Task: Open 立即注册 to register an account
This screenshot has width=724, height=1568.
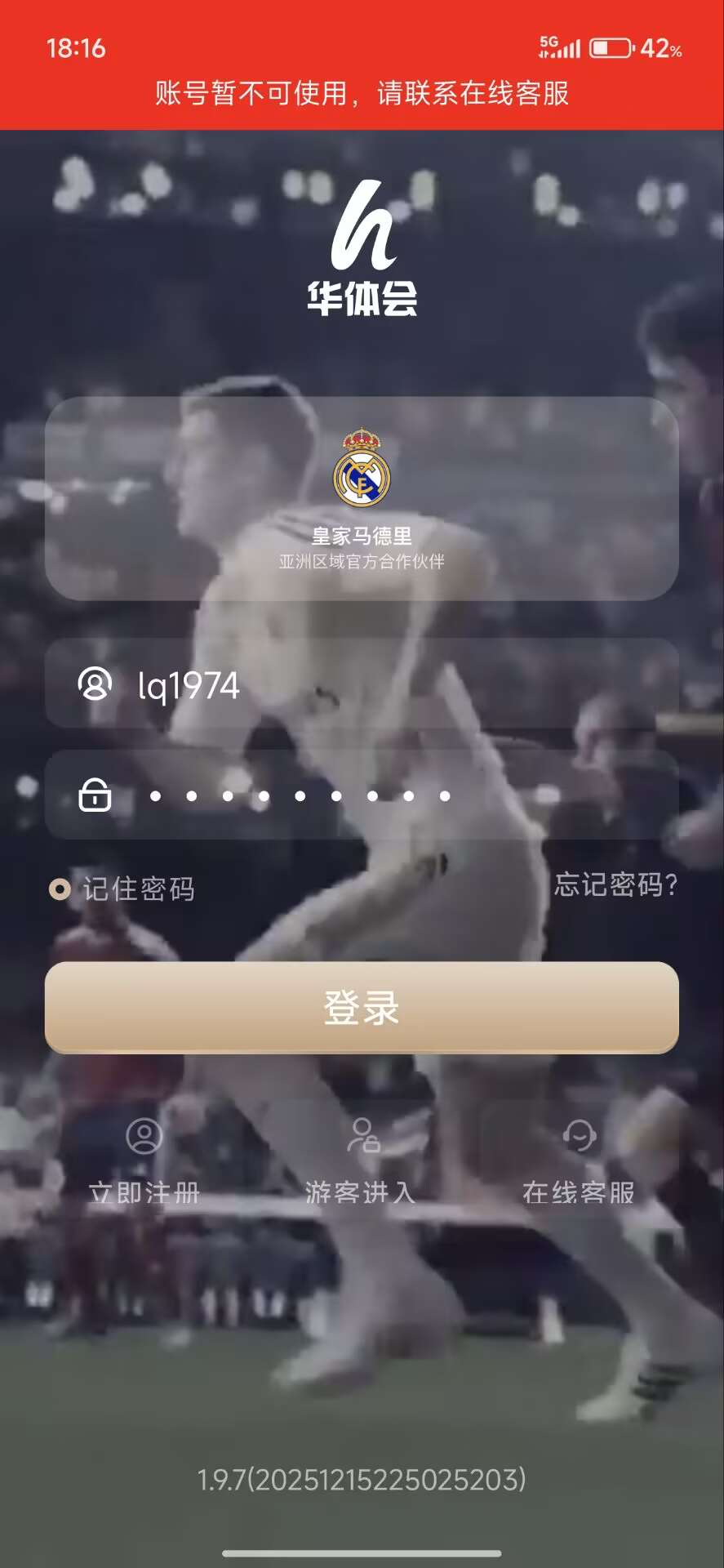Action: coord(144,1160)
